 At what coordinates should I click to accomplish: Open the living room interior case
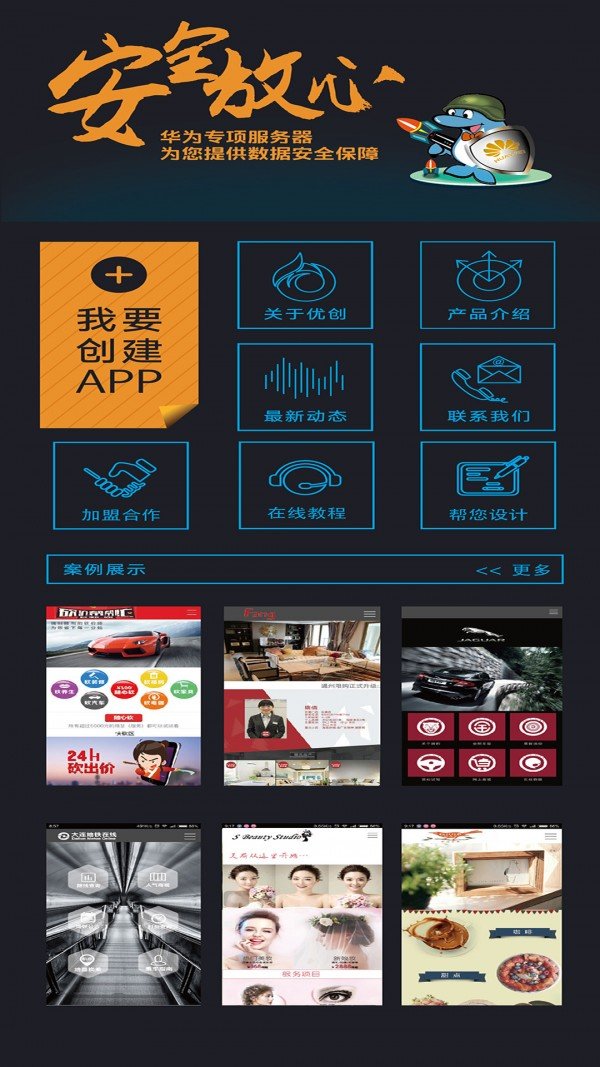tap(302, 695)
